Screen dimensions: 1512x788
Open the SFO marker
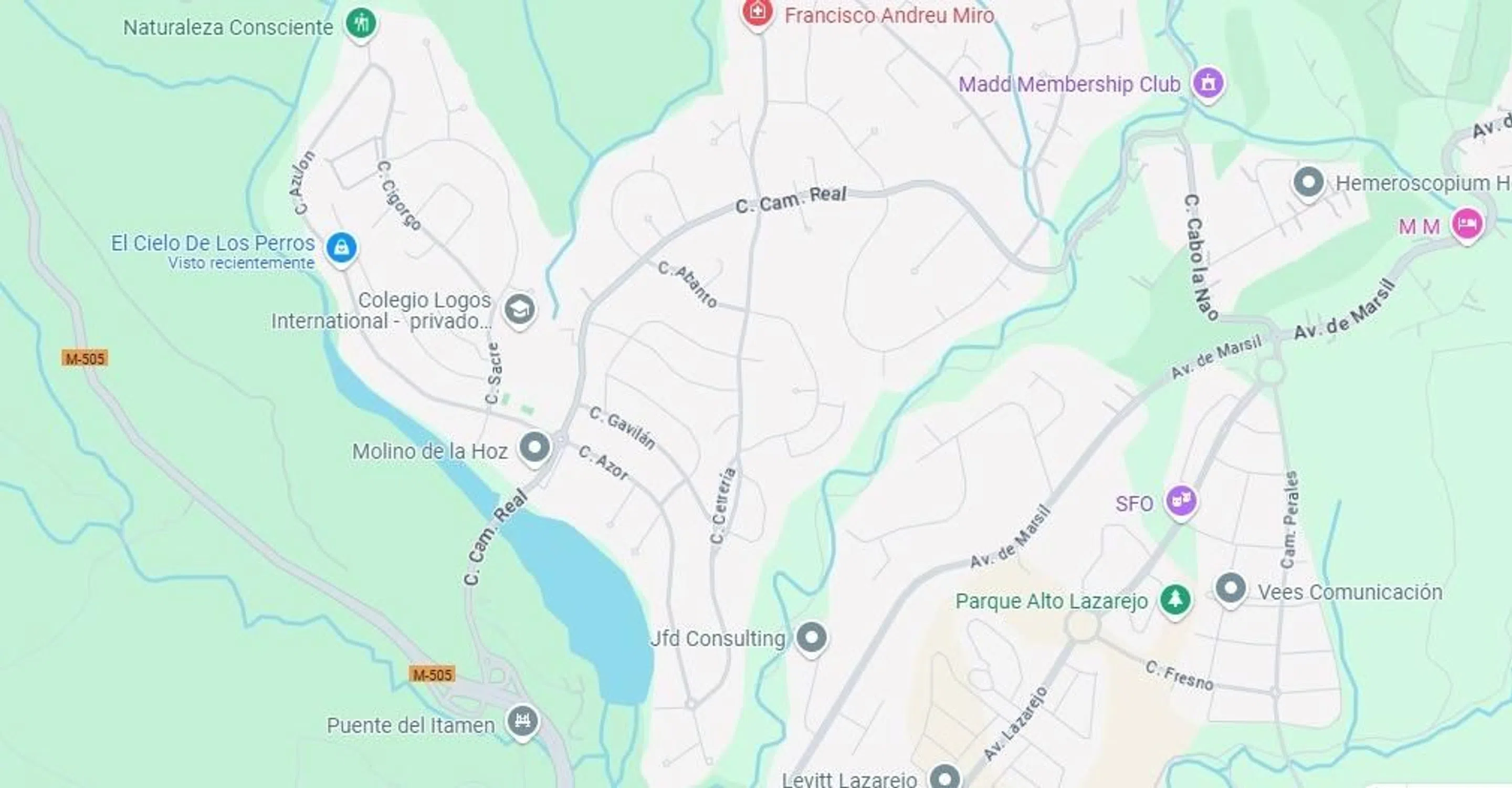[1180, 501]
